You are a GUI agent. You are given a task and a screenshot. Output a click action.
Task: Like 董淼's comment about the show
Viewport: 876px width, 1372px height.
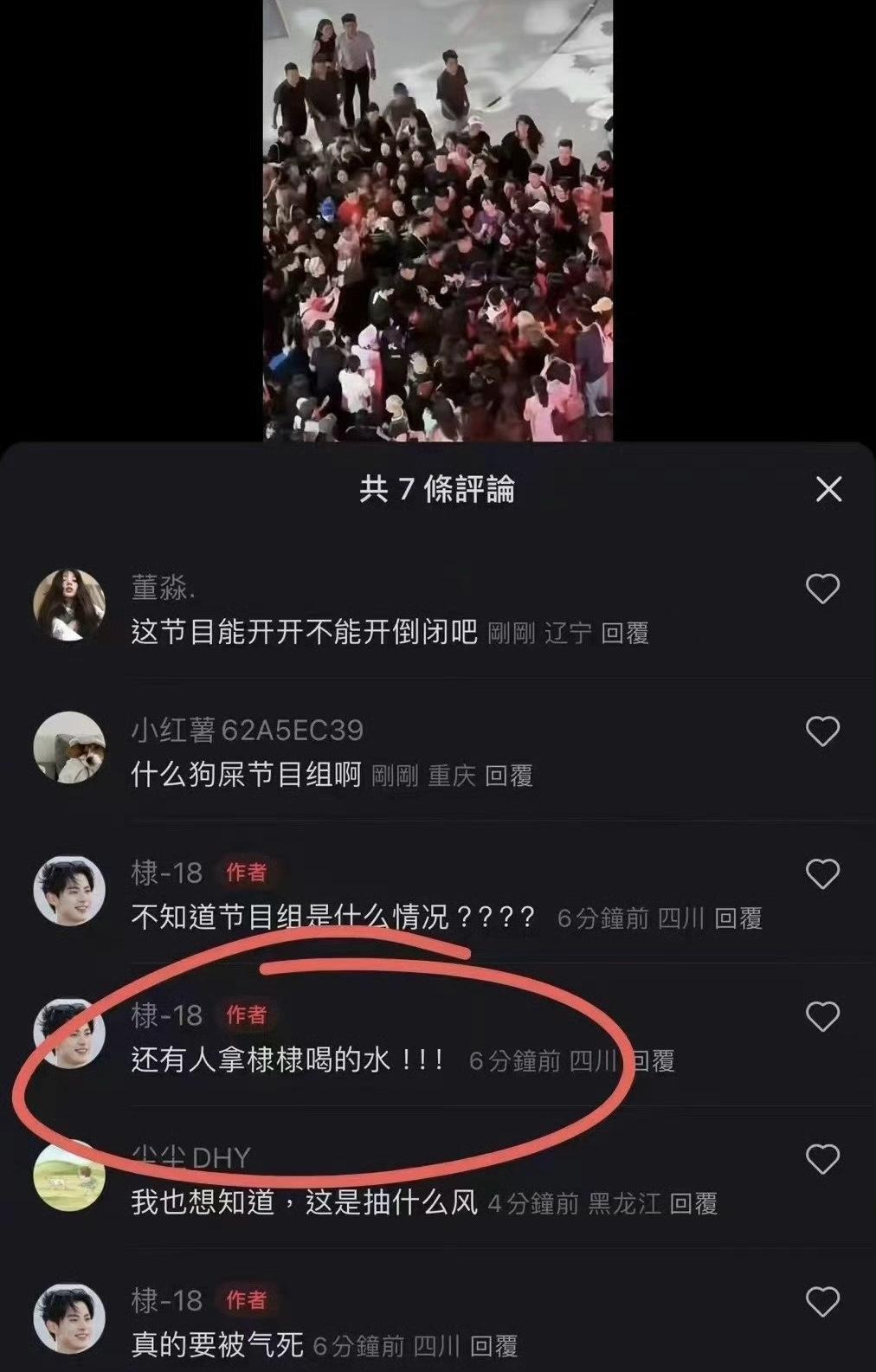tap(822, 589)
